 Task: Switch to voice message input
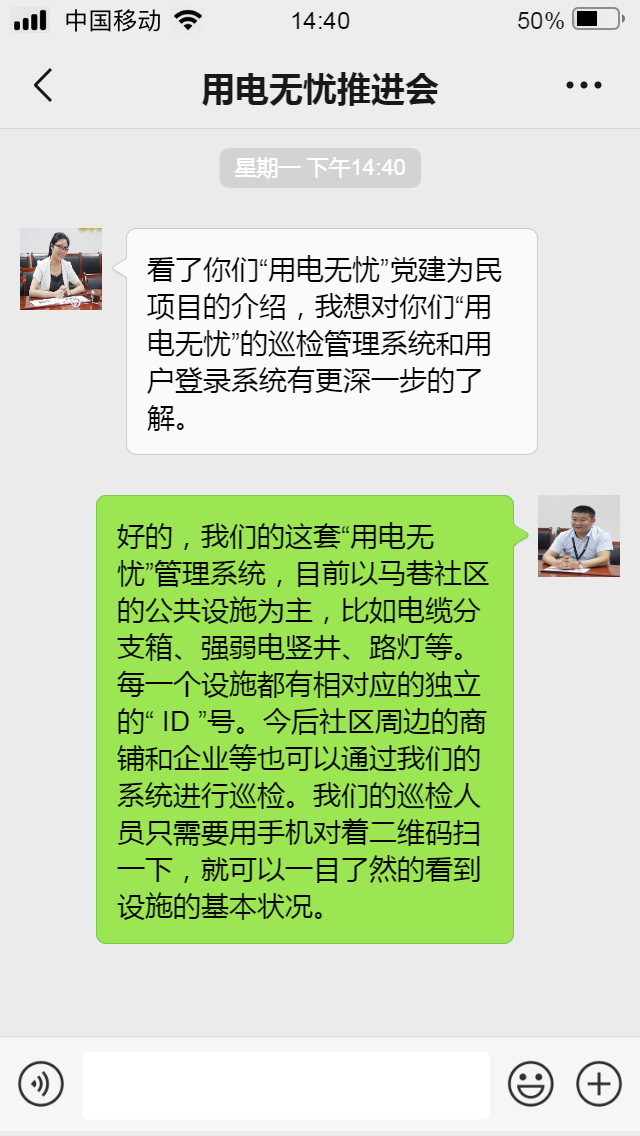41,1085
